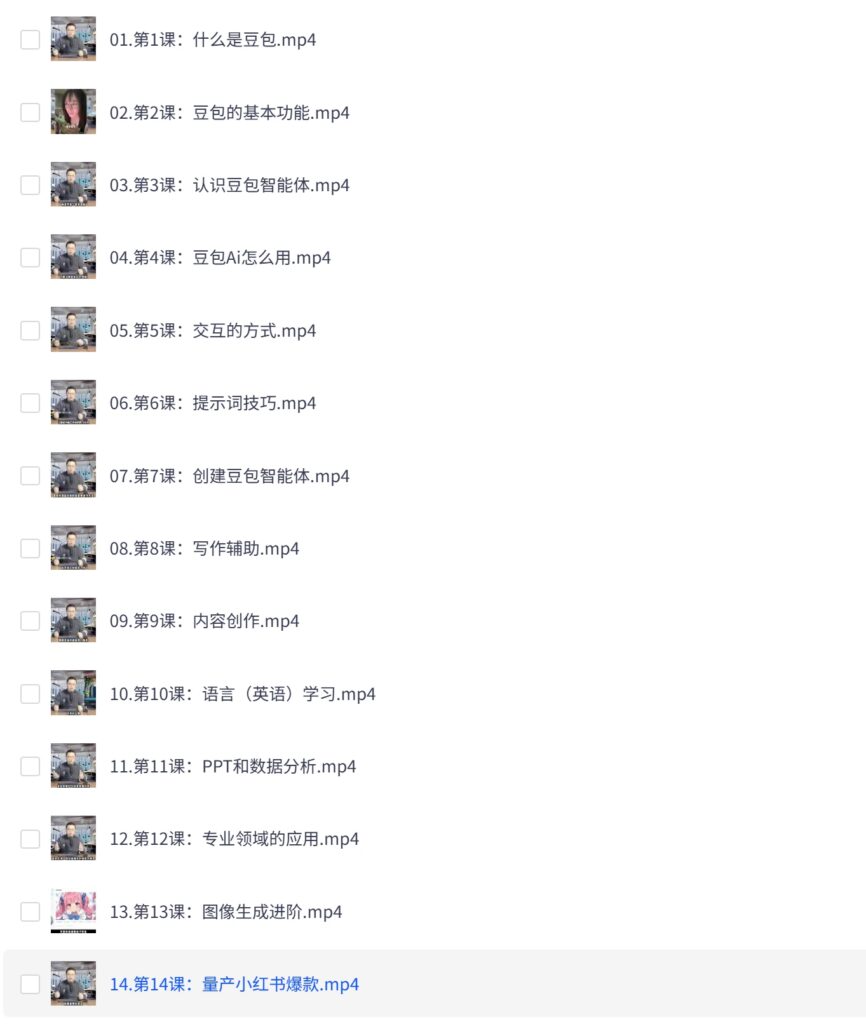
Task: Select the checkbox for 08.第8课：写作辅助
Action: [x=30, y=548]
